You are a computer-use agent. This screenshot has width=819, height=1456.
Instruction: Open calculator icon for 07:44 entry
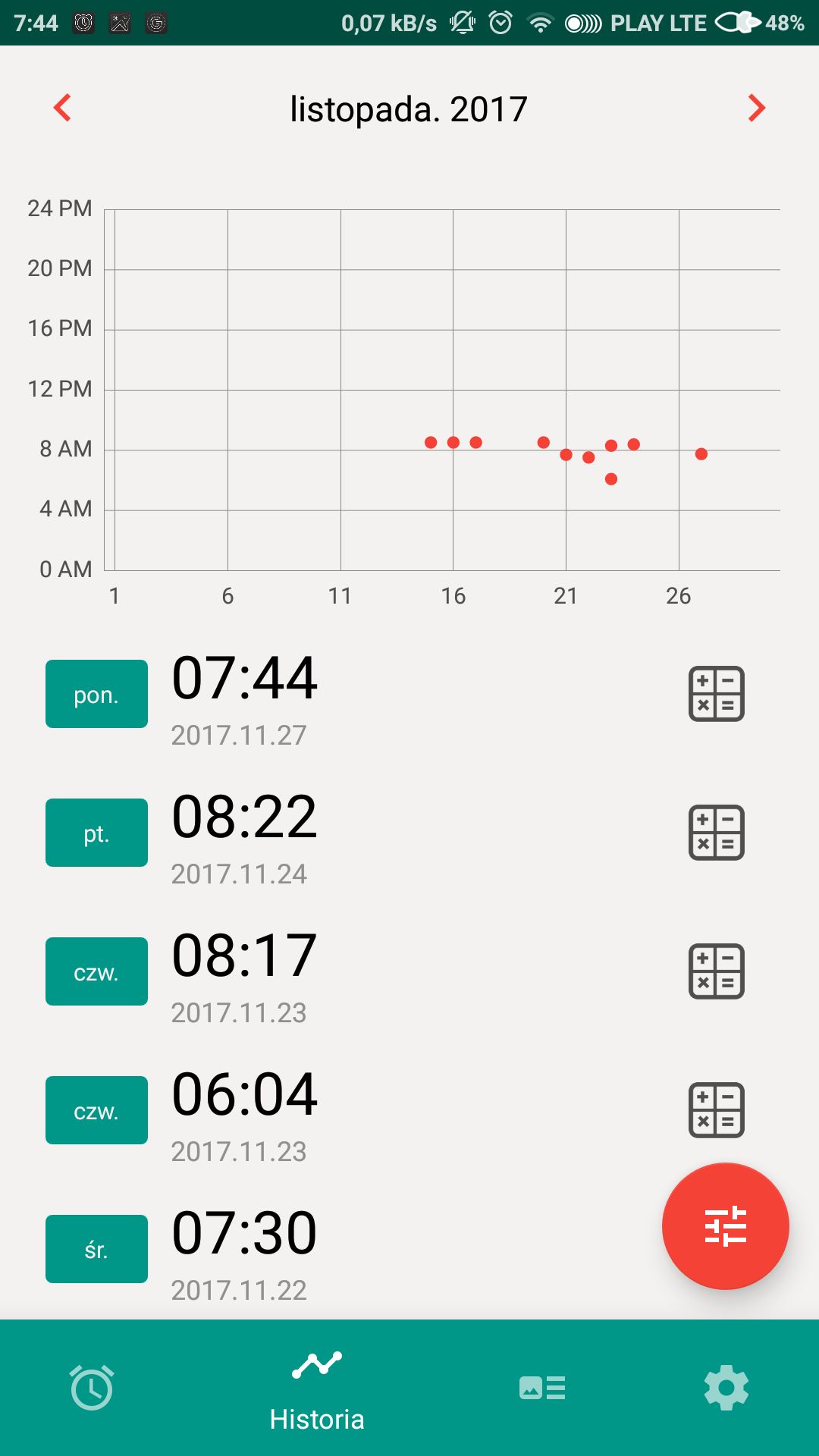[716, 693]
